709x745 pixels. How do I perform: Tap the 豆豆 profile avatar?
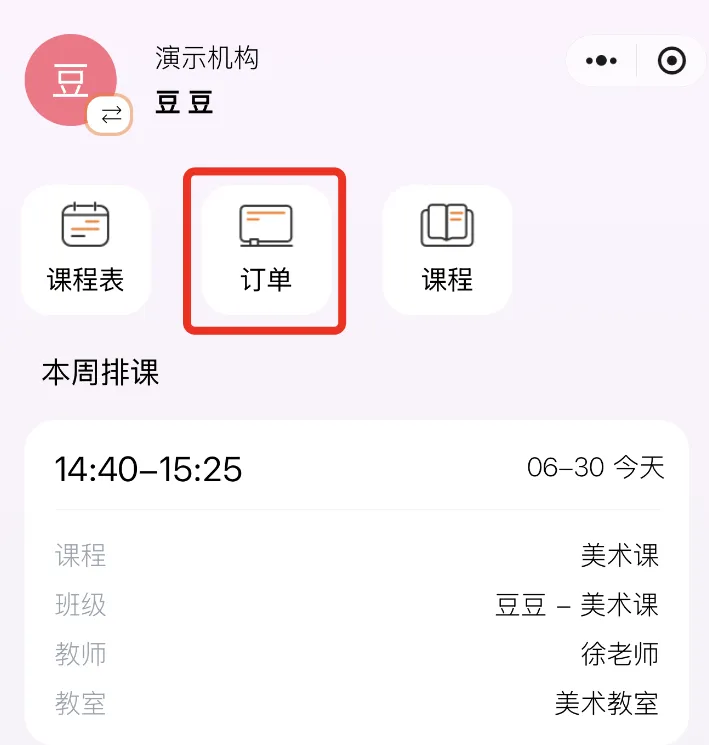click(x=70, y=80)
